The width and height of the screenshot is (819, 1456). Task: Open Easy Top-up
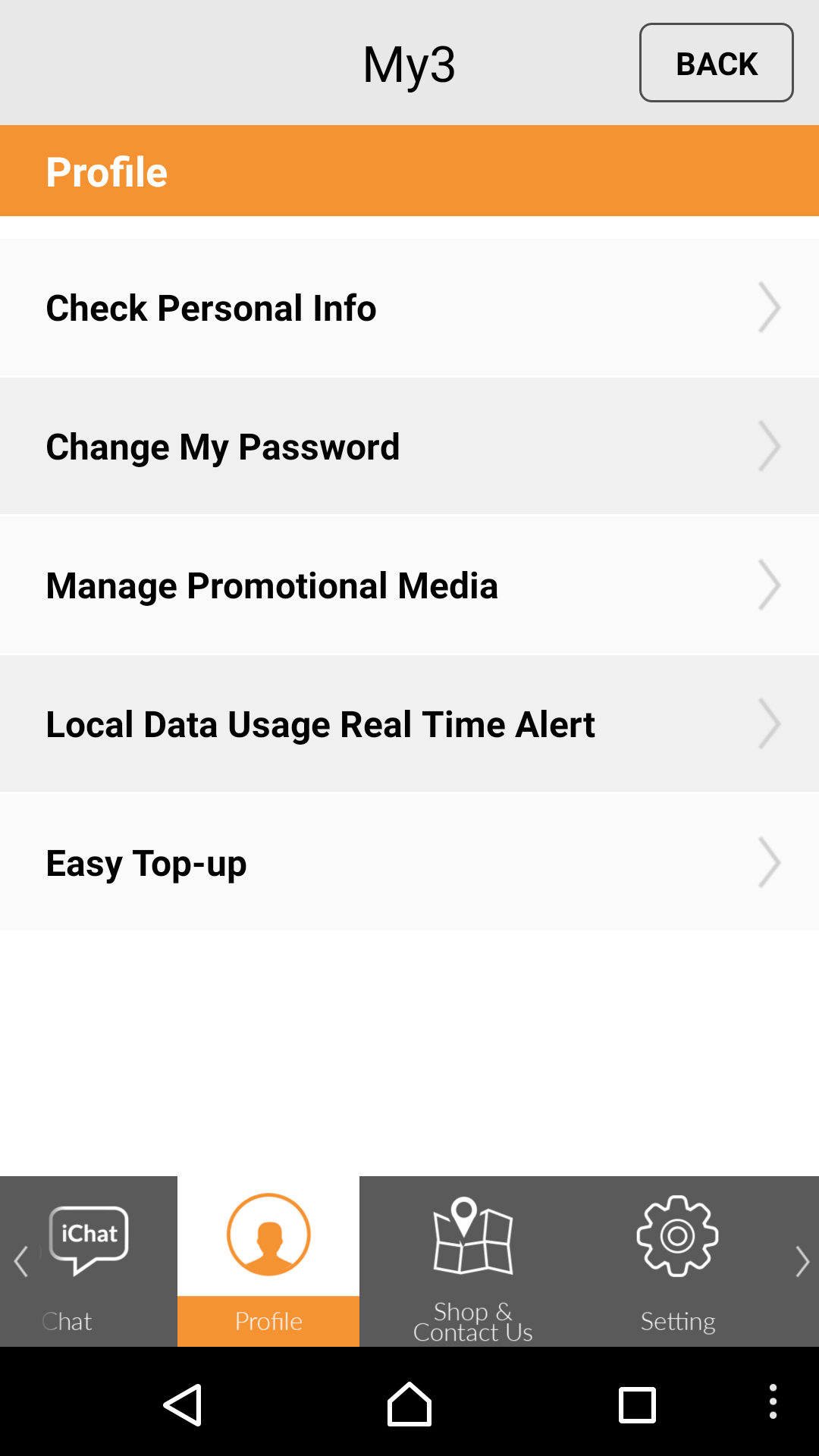[x=409, y=863]
